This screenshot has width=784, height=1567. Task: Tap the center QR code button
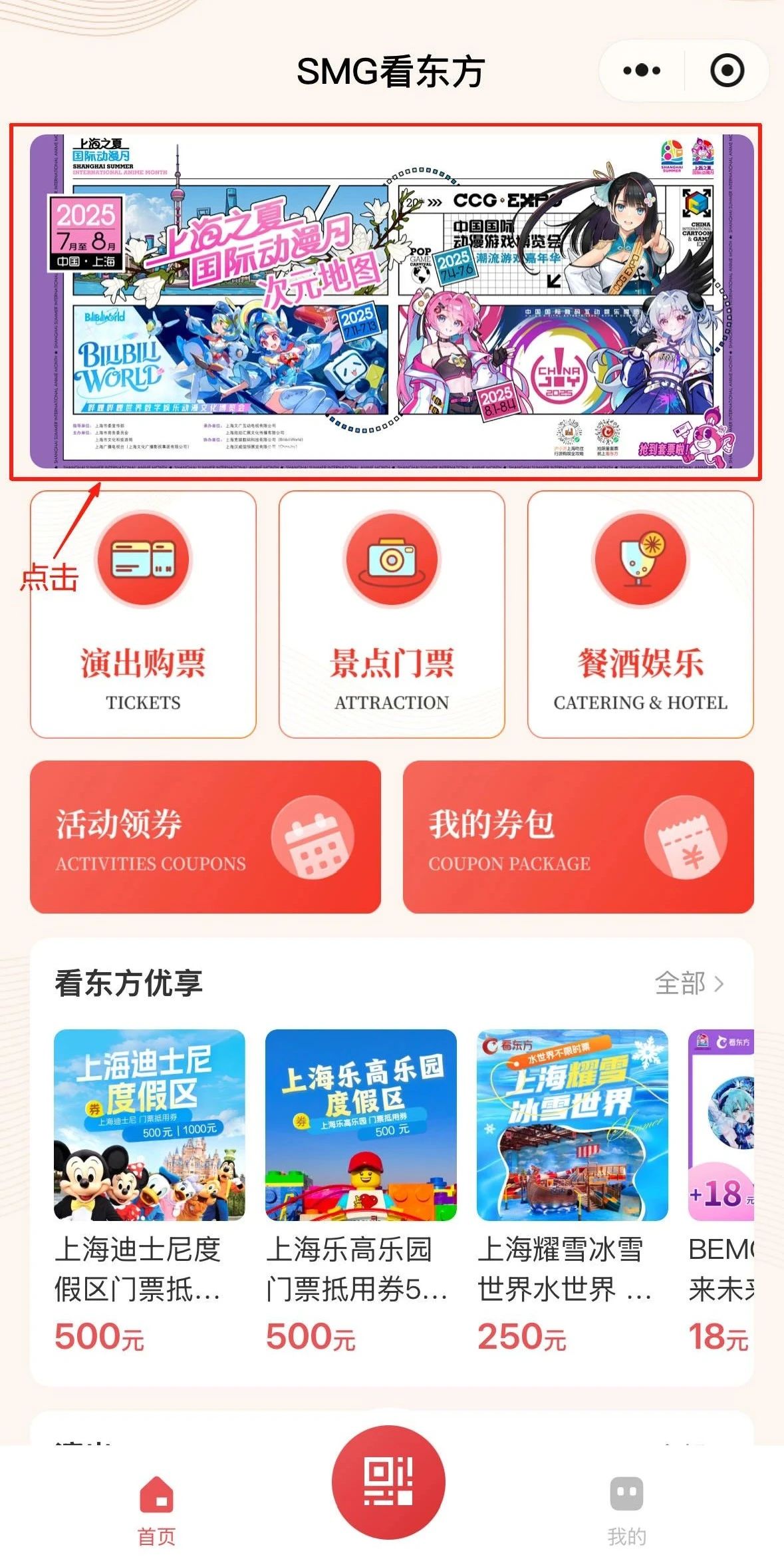(388, 1482)
